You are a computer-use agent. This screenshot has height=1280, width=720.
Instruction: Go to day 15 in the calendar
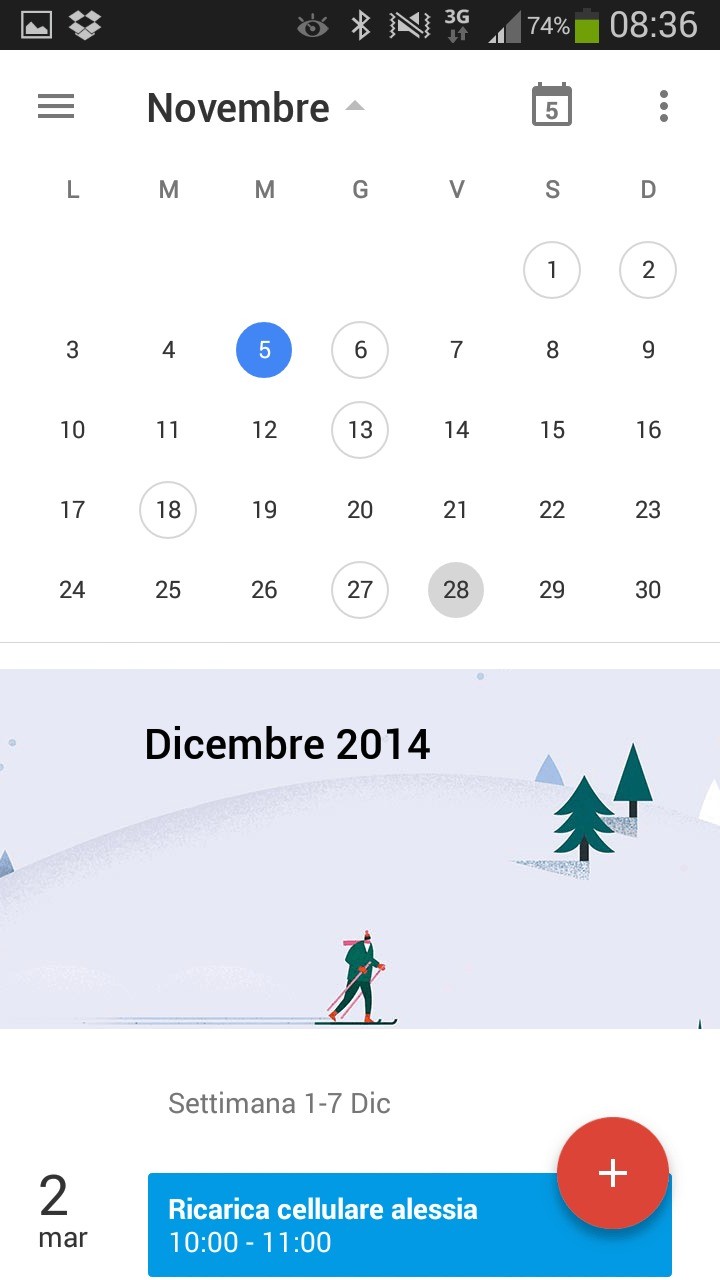point(552,430)
